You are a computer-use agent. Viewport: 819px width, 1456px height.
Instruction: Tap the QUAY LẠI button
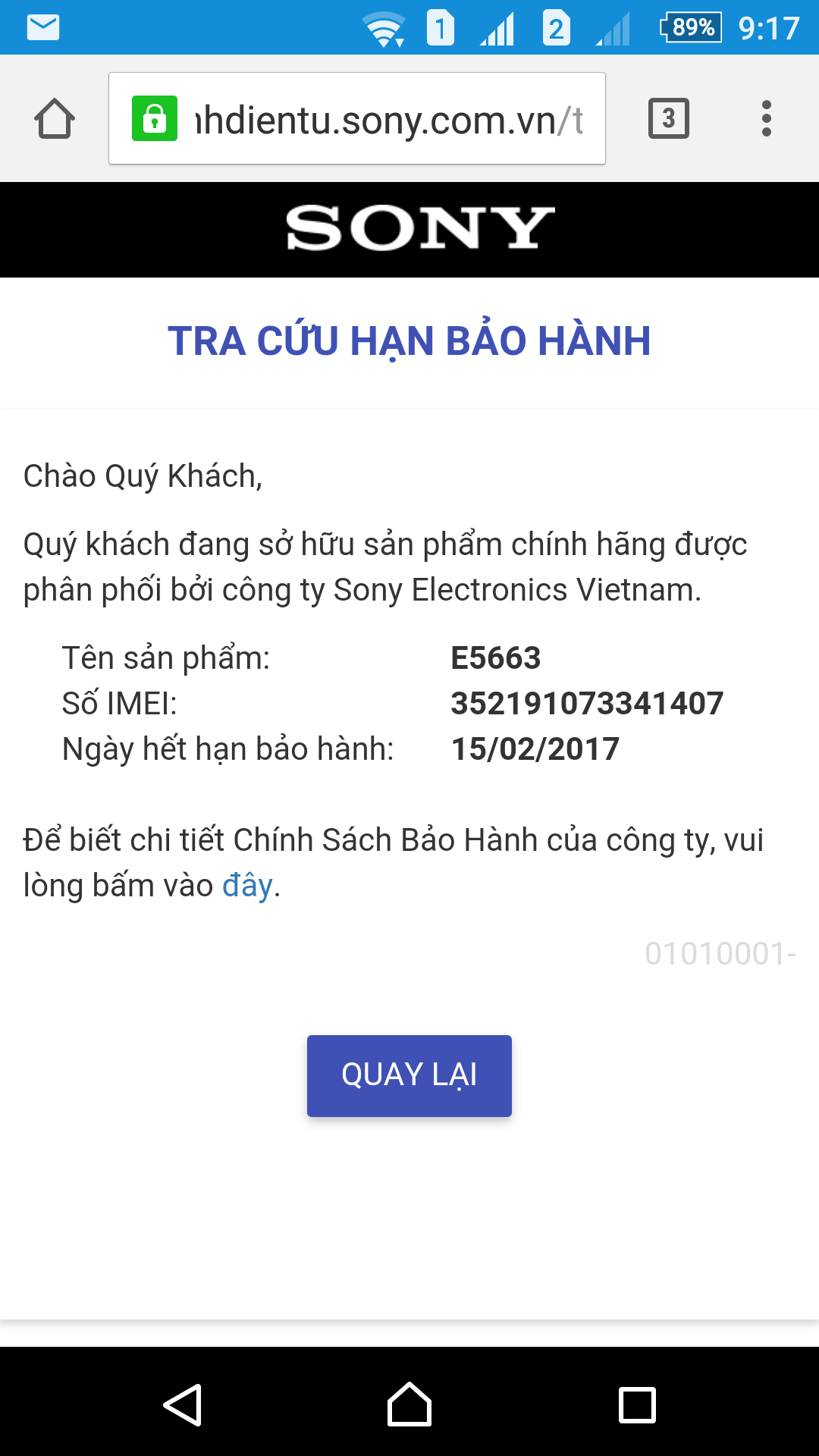click(409, 1075)
